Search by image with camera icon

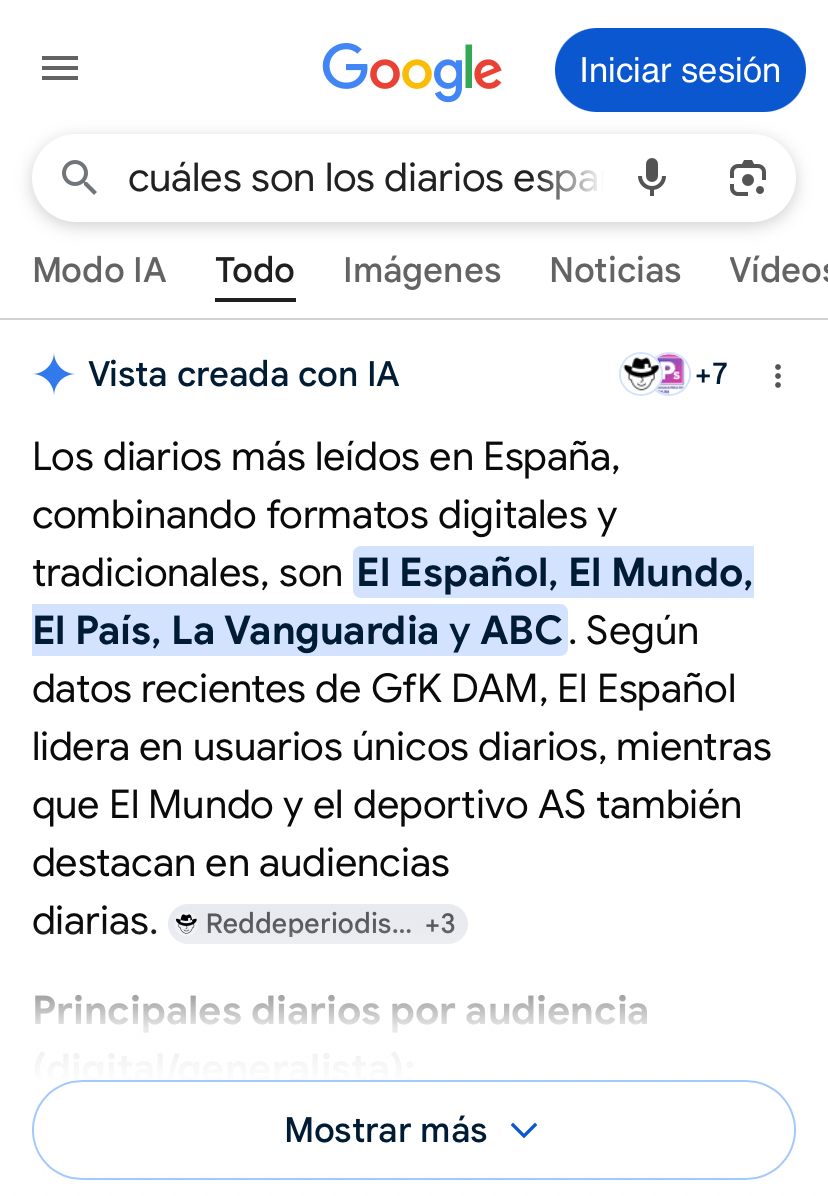pos(747,179)
